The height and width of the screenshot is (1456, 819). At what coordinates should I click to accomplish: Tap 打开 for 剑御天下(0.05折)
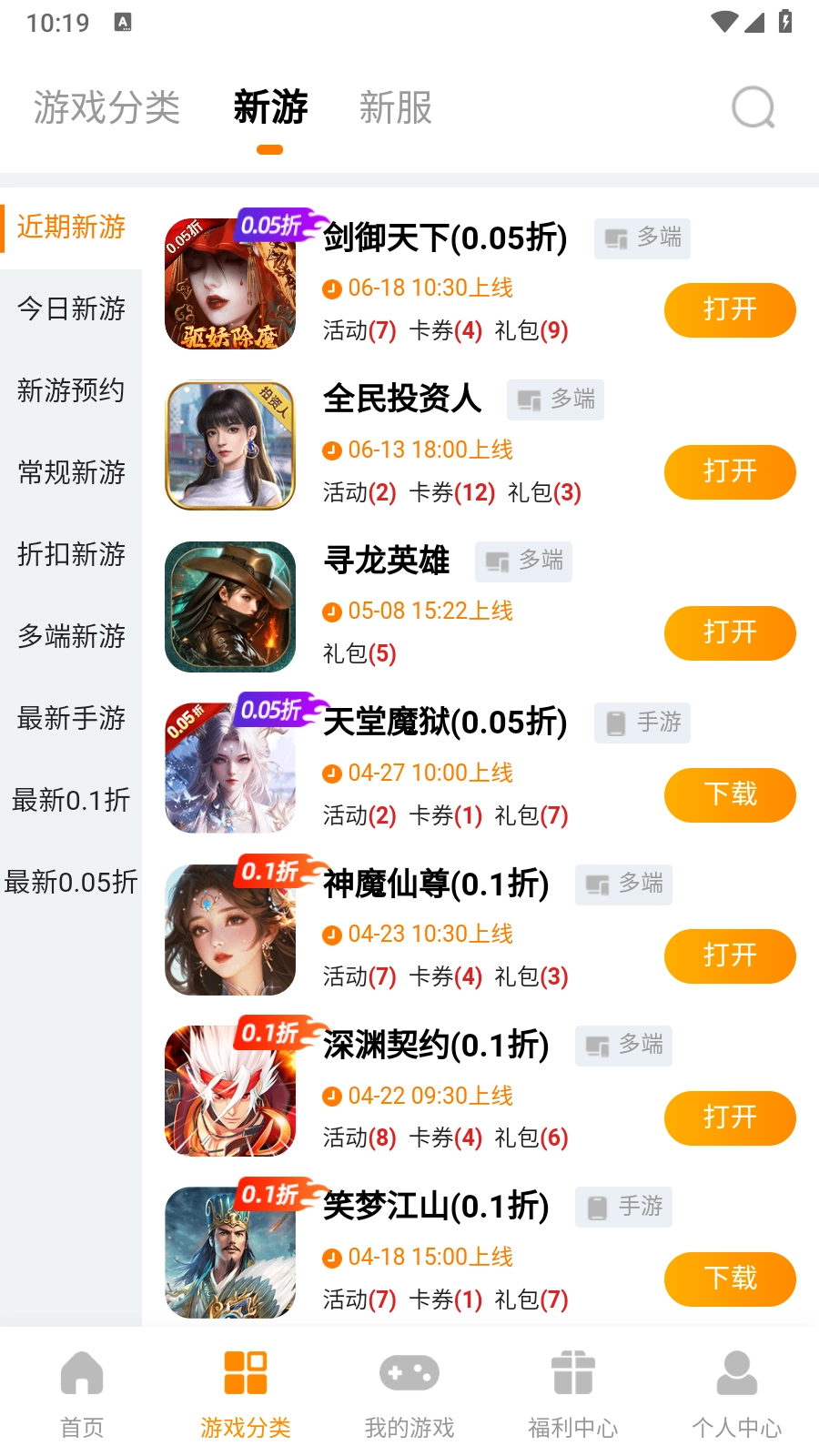[x=730, y=310]
